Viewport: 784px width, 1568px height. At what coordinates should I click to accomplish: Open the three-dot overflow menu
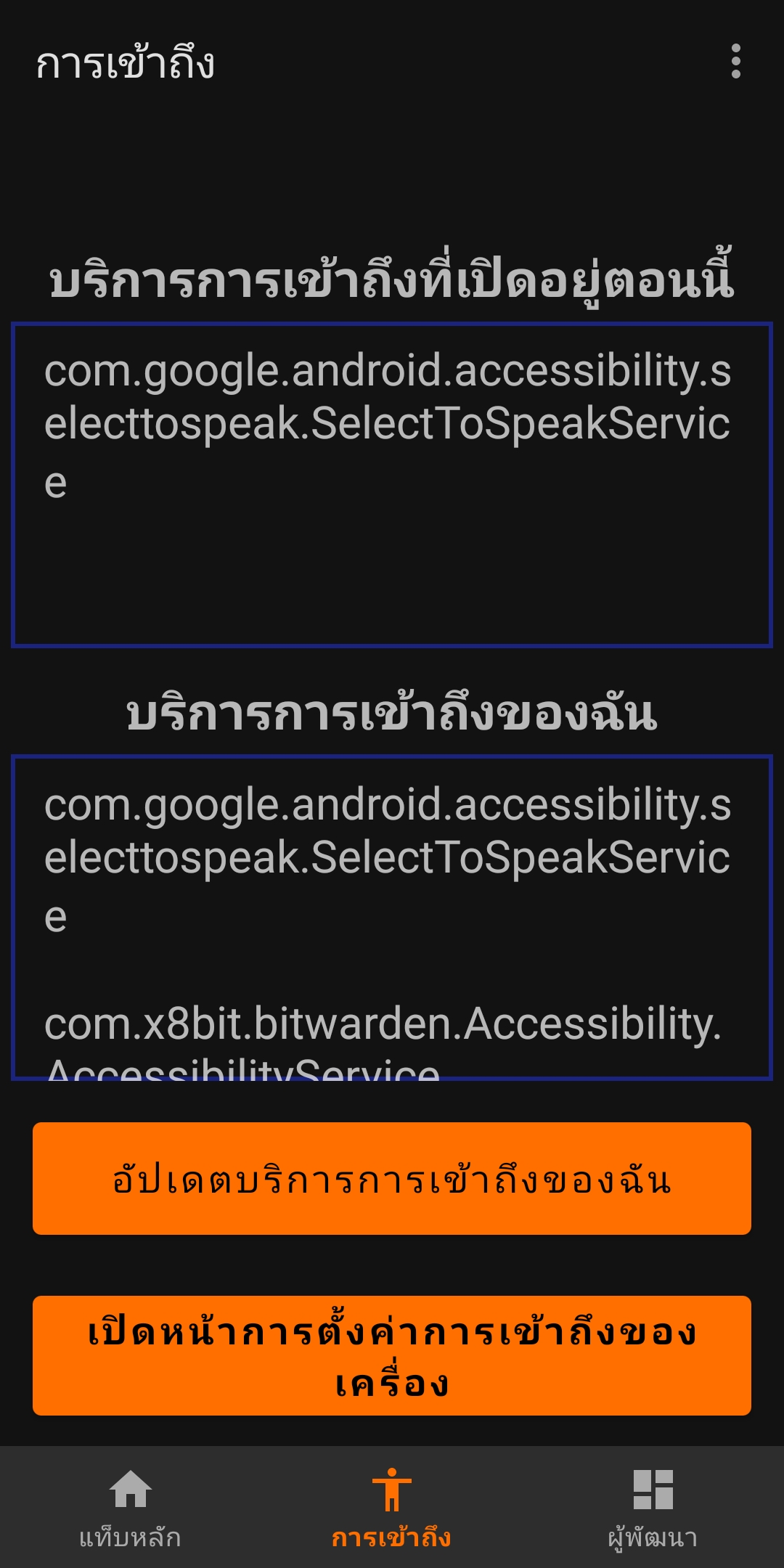(x=735, y=62)
